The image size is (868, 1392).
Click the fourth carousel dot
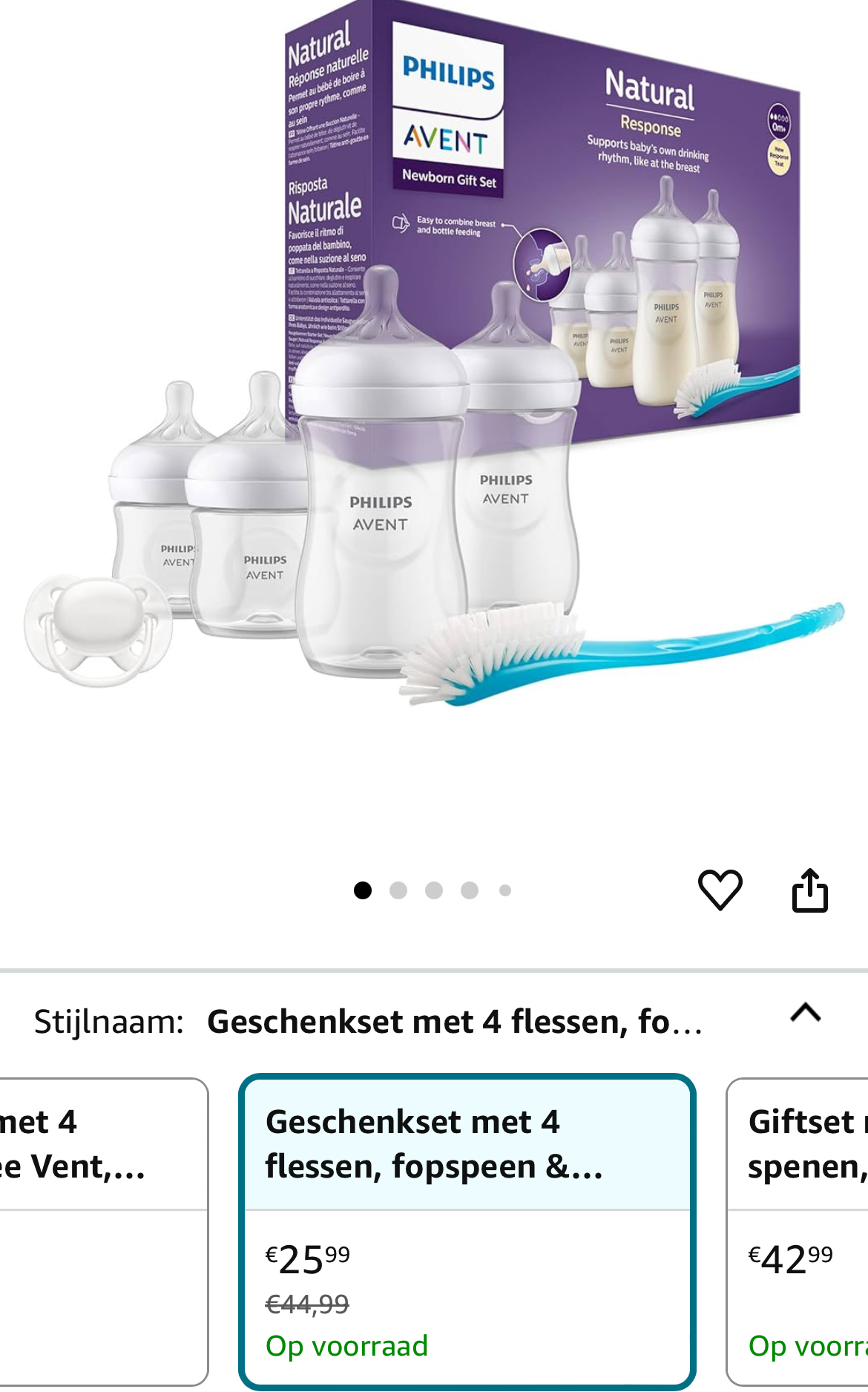[471, 890]
